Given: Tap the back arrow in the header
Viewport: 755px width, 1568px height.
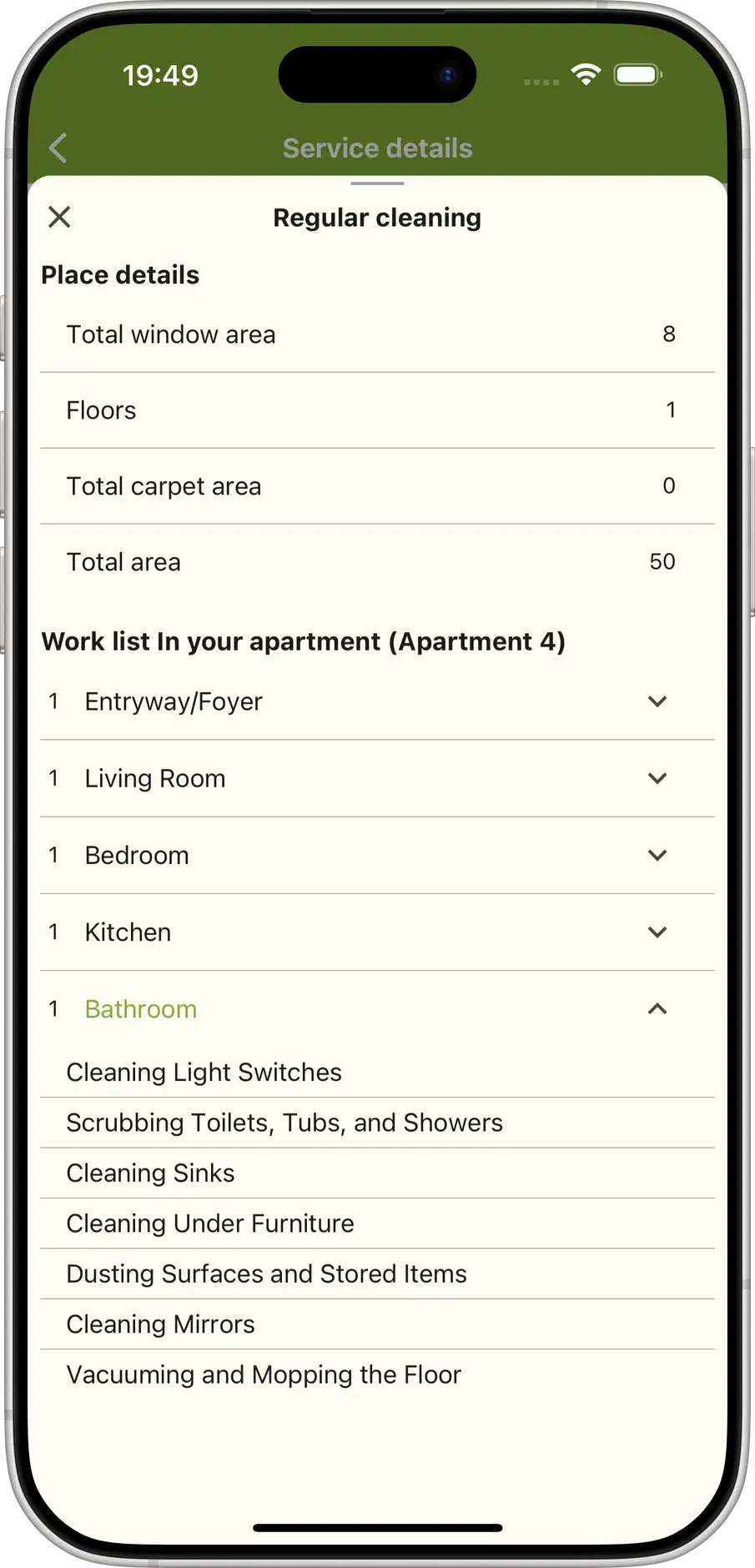Looking at the screenshot, I should coord(58,148).
